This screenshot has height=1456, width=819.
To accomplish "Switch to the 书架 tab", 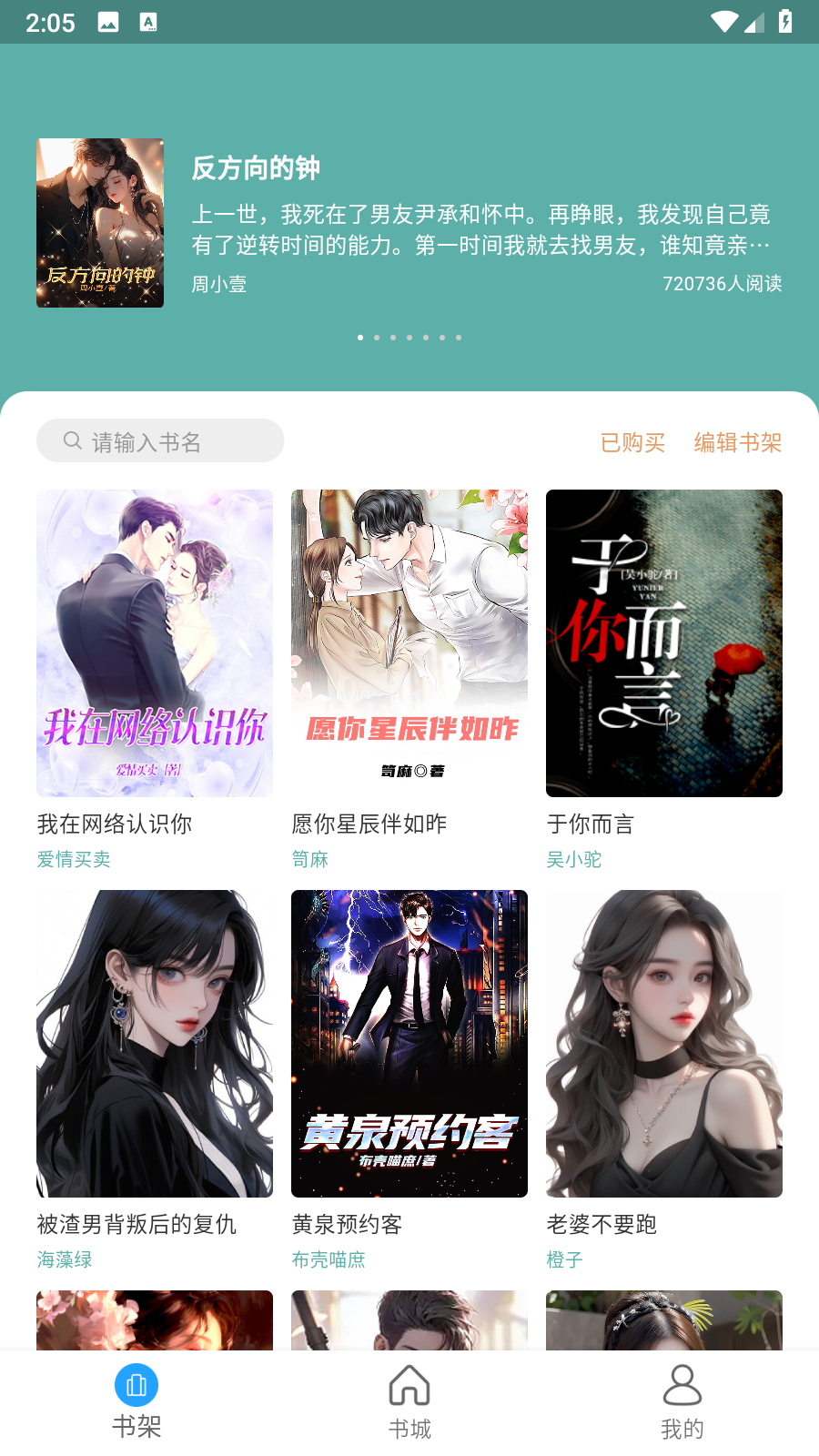I will pos(136,1401).
